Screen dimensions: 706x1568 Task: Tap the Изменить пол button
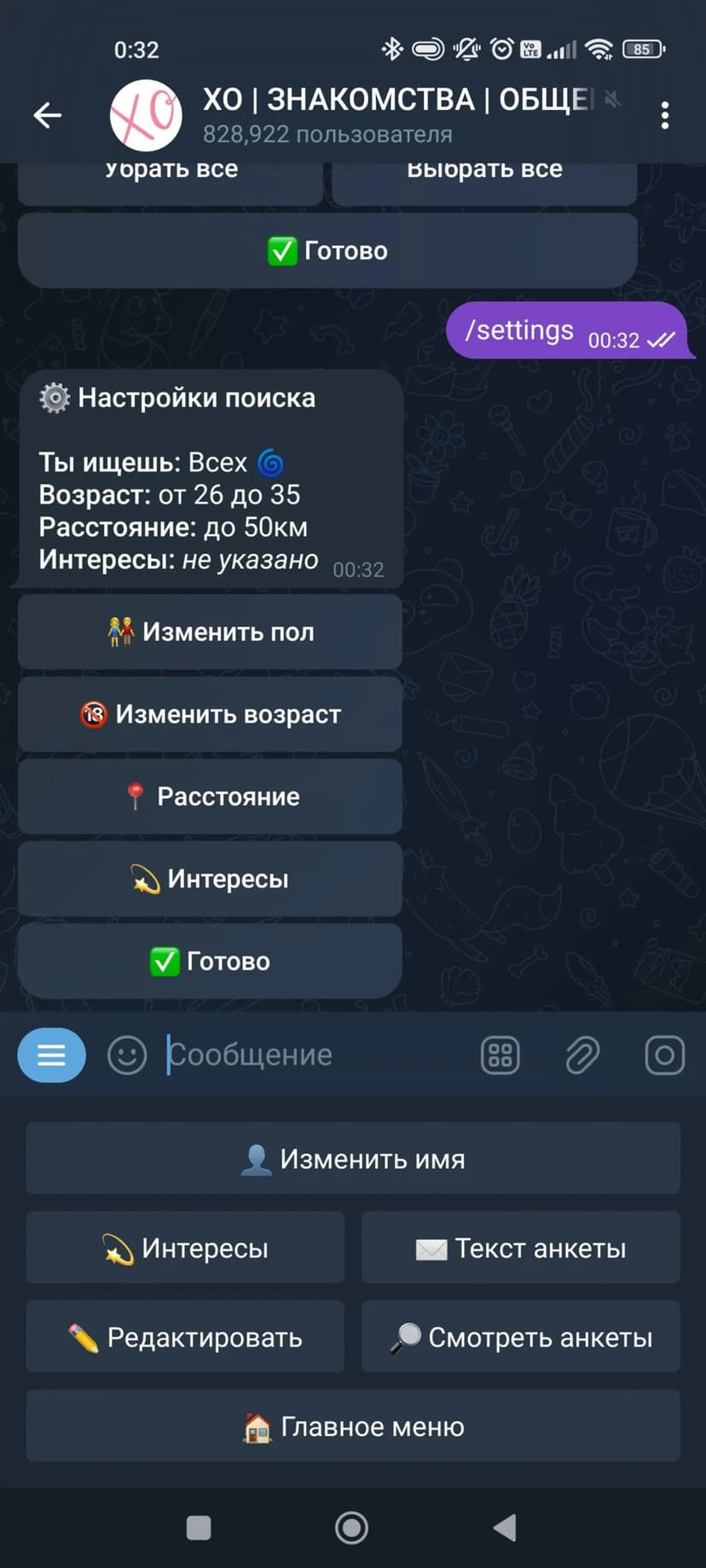click(x=210, y=631)
